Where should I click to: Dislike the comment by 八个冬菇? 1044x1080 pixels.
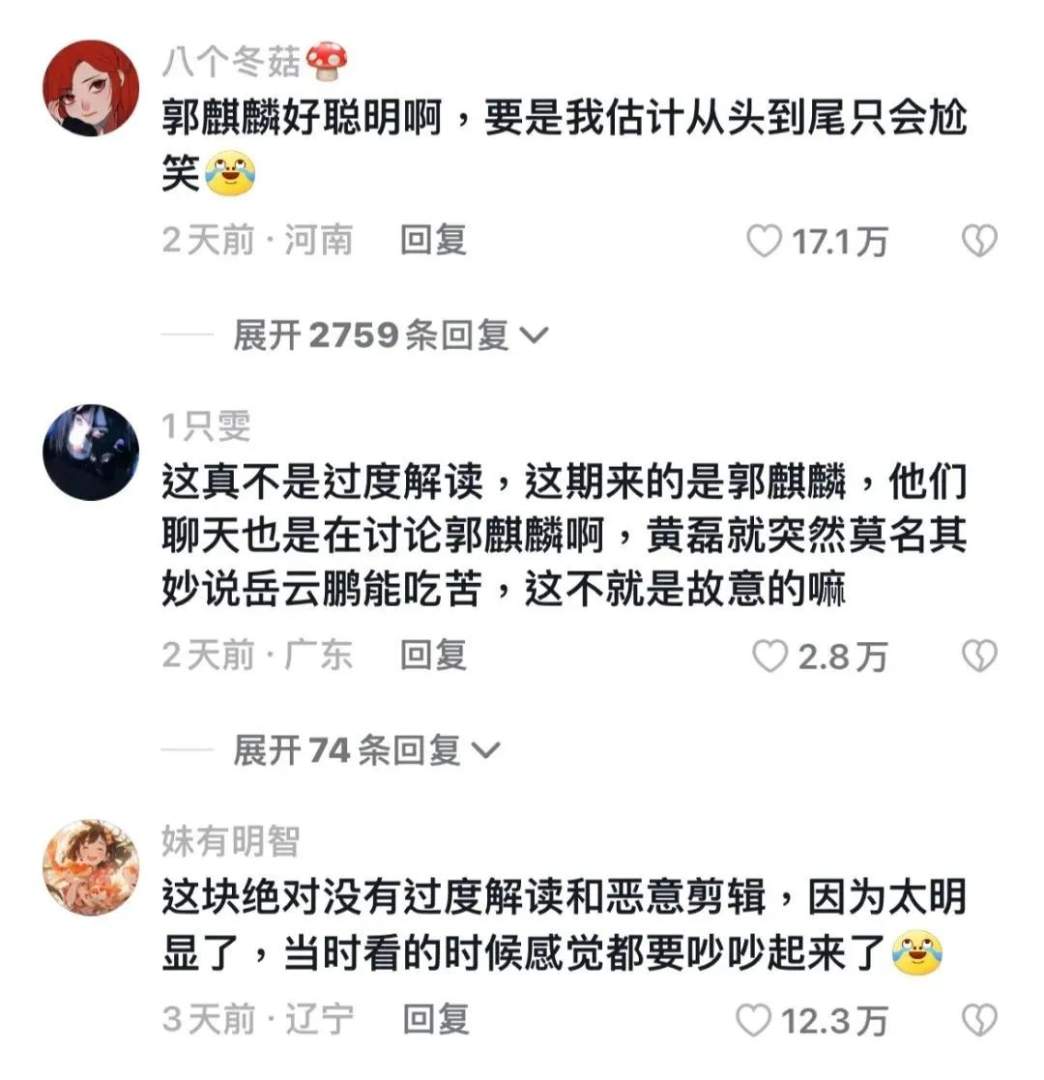pyautogui.click(x=979, y=241)
